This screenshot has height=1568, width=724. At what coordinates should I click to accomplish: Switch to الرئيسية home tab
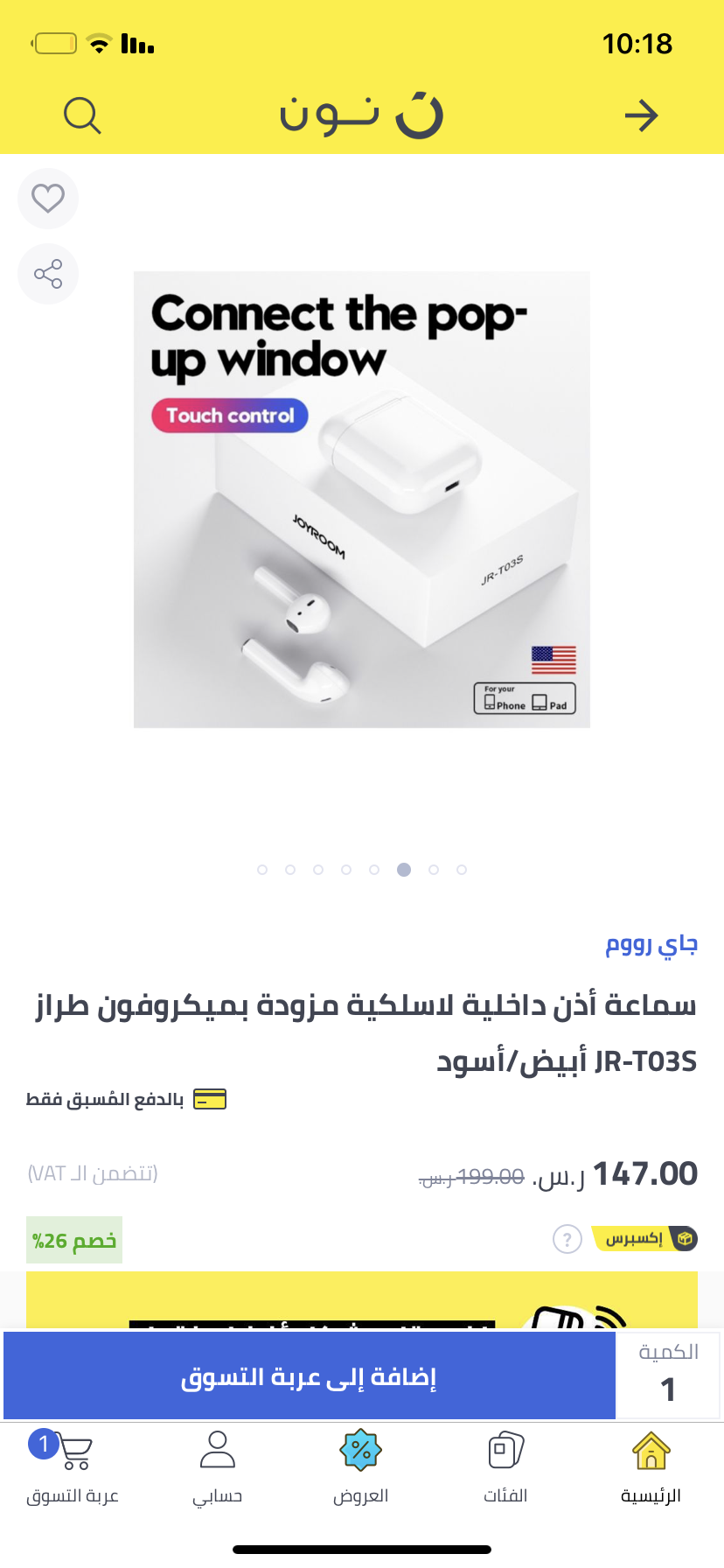click(x=651, y=1468)
